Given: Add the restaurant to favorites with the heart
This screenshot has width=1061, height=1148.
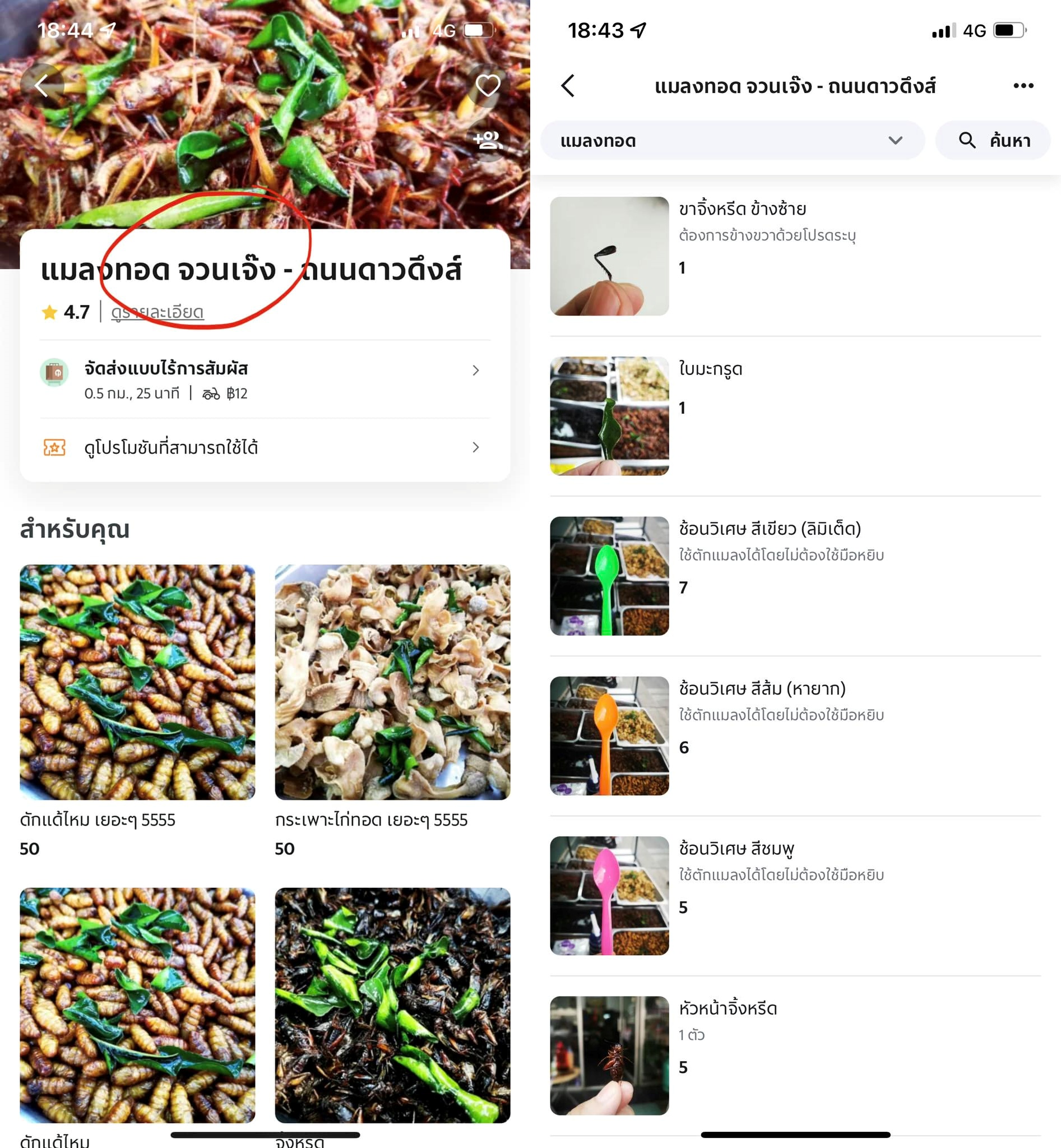Looking at the screenshot, I should point(488,86).
